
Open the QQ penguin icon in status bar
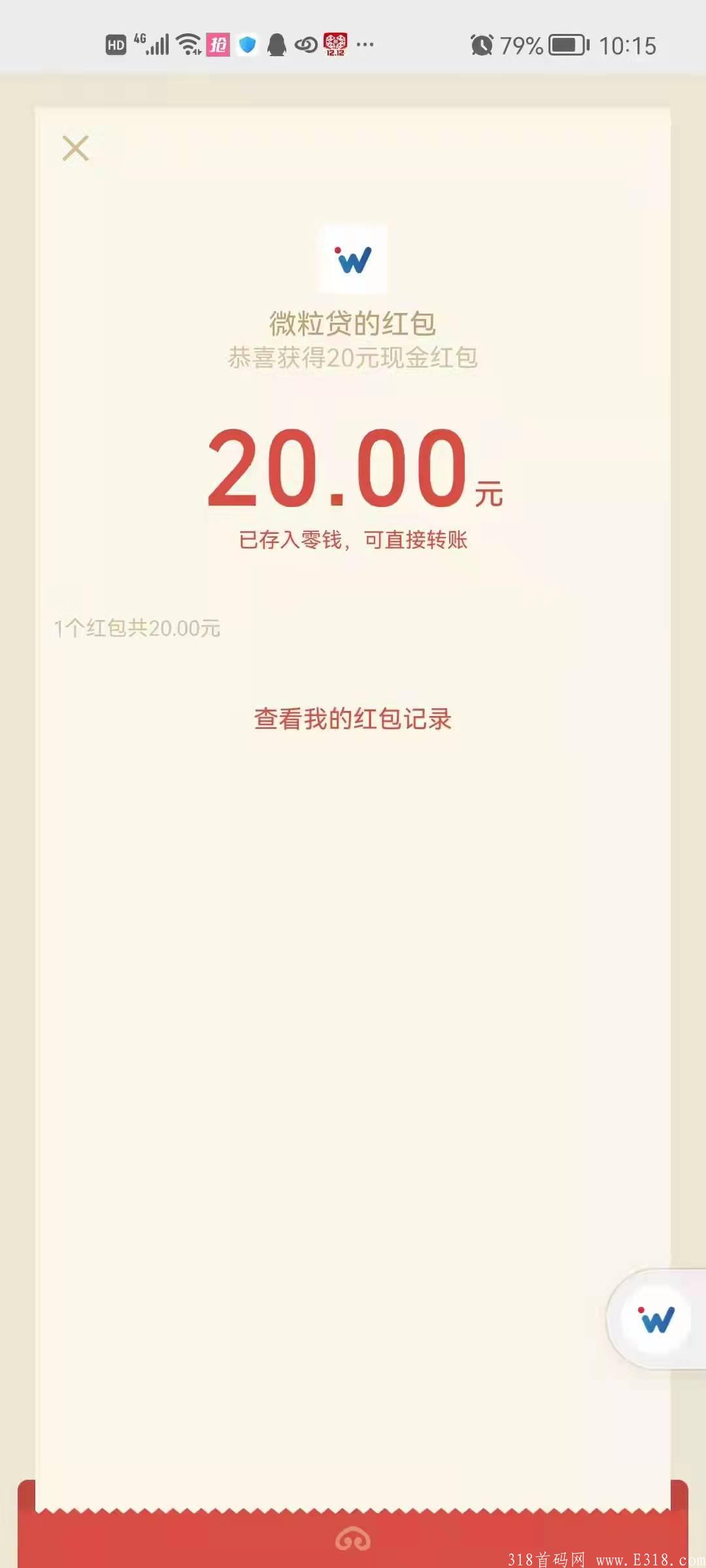coord(277,43)
